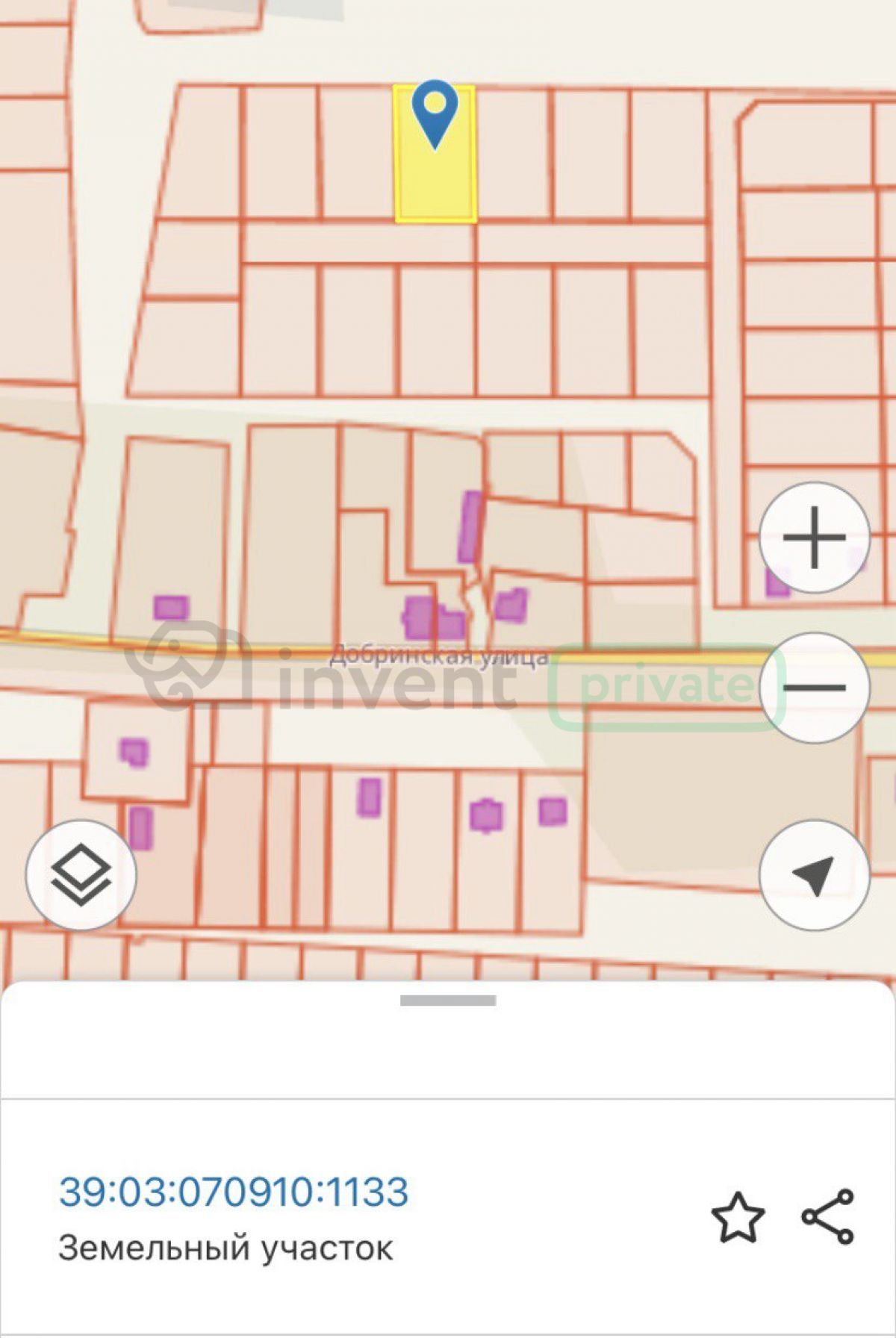Image resolution: width=896 pixels, height=1338 pixels.
Task: Zoom out of the map
Action: pyautogui.click(x=814, y=687)
